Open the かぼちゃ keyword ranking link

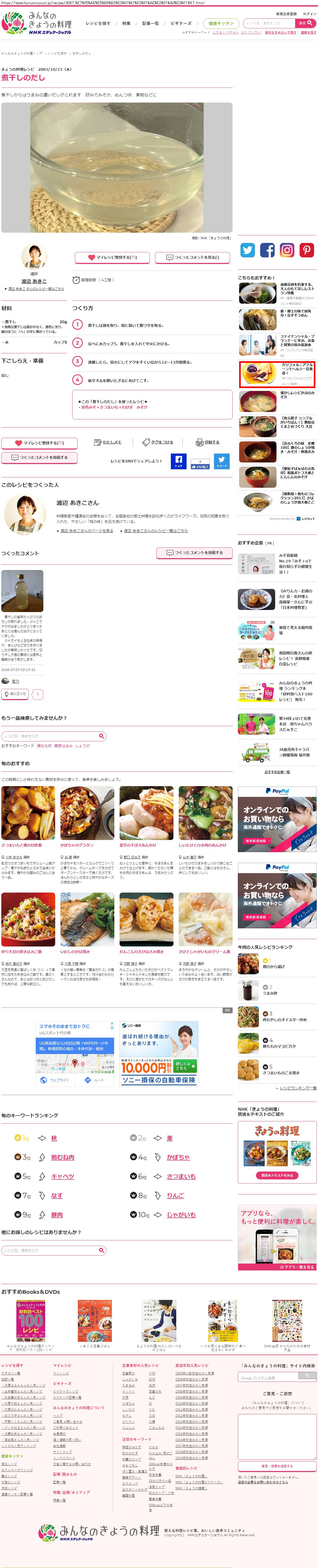point(178,1157)
